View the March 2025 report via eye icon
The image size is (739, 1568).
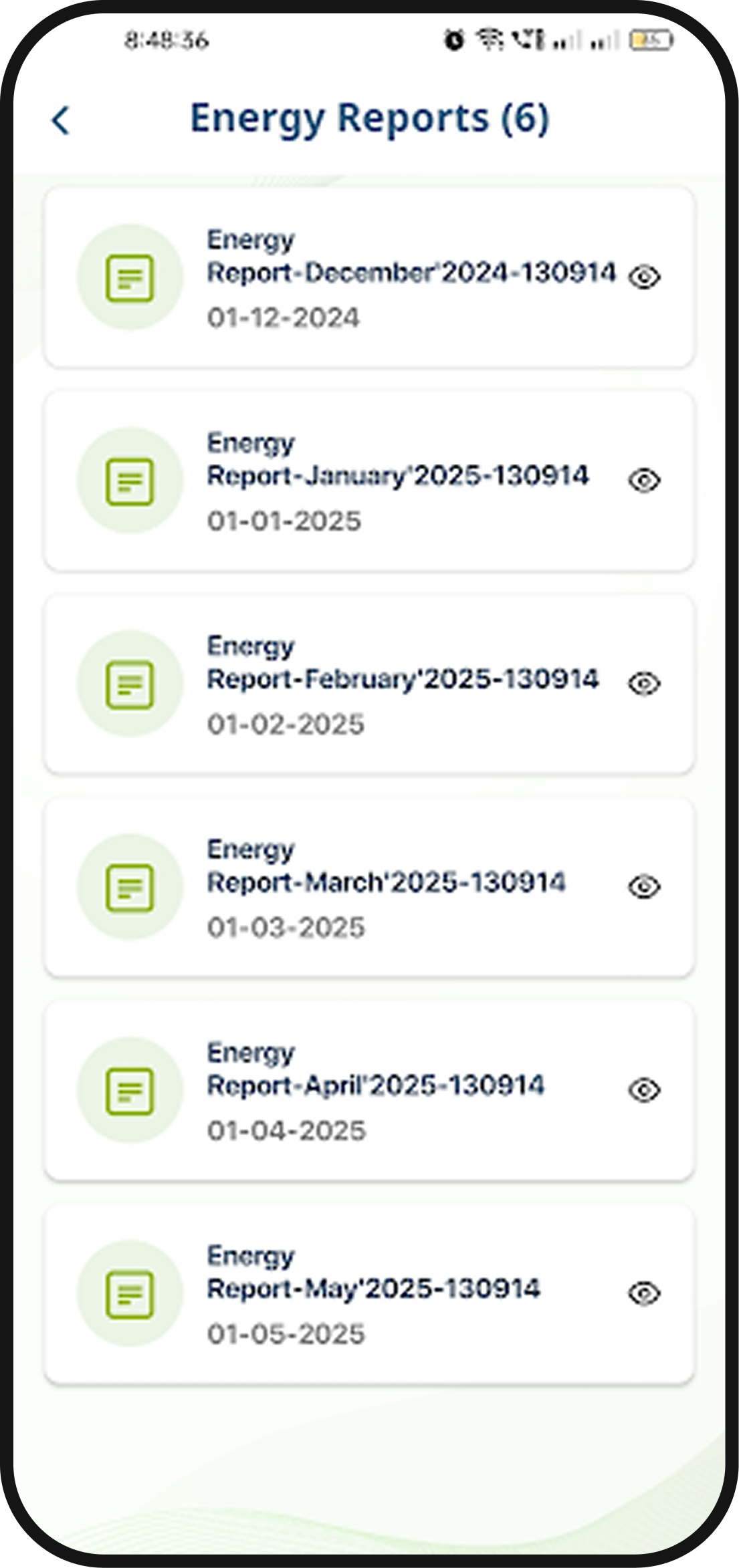click(x=644, y=886)
